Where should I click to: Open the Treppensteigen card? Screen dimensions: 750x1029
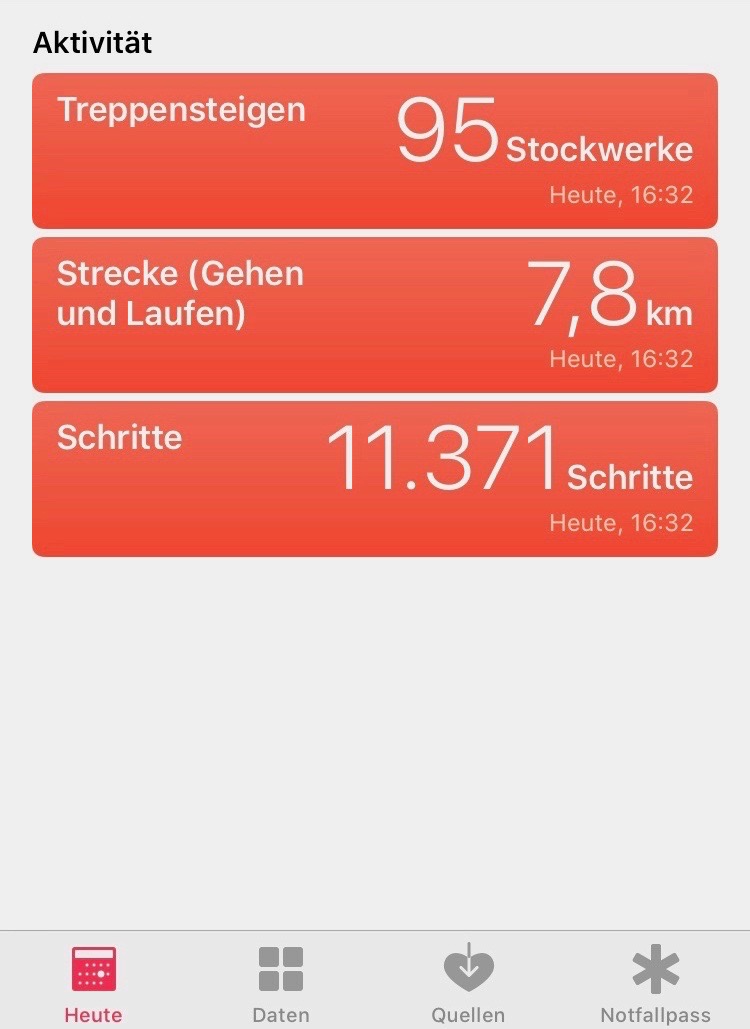coord(374,151)
